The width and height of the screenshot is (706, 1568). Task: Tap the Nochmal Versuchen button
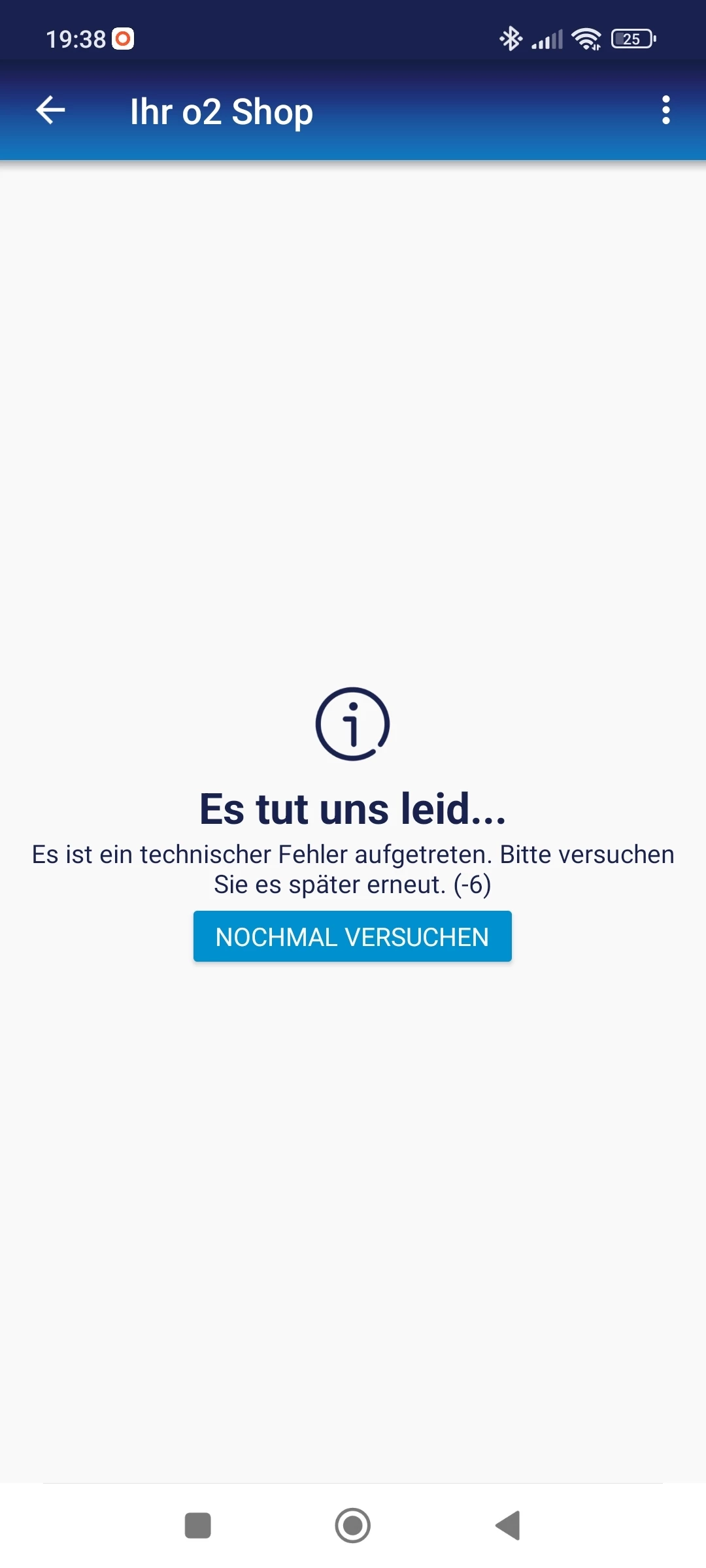352,936
